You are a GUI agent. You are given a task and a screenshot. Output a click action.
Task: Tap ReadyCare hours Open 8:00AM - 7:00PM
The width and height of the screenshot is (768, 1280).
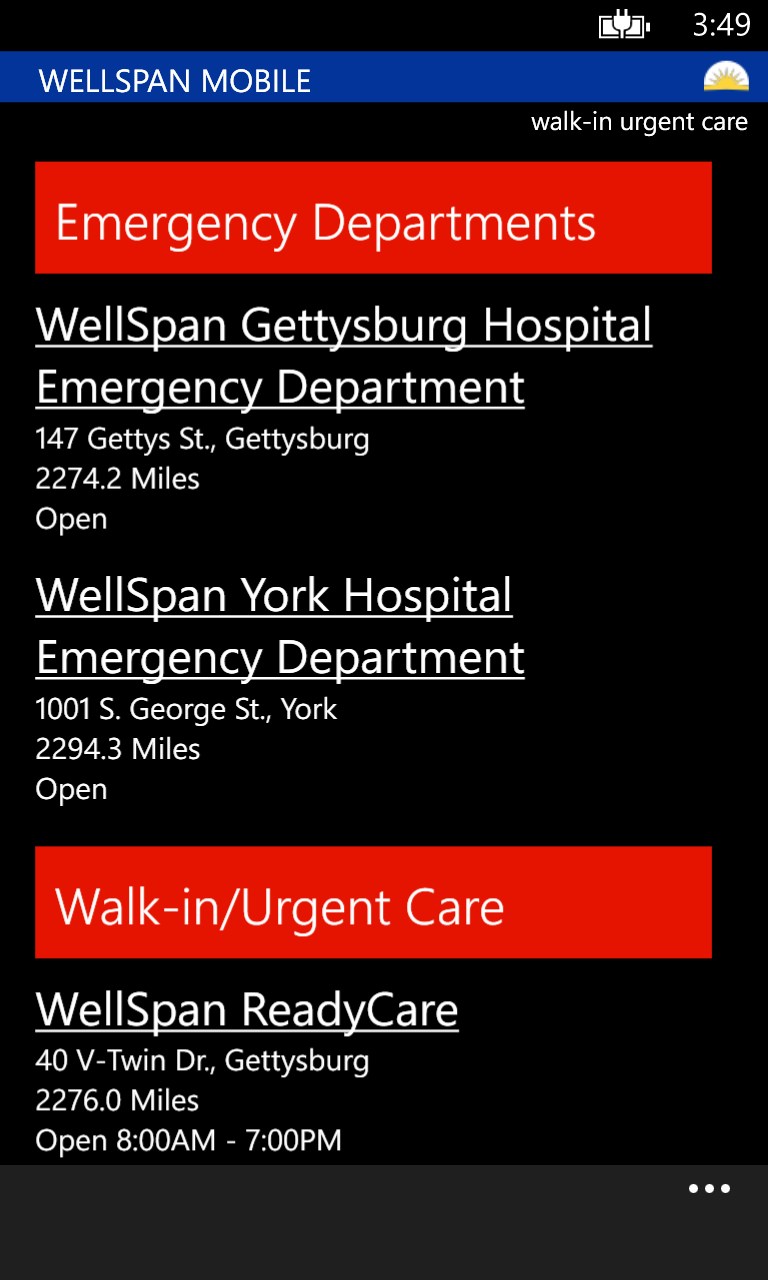(189, 1140)
